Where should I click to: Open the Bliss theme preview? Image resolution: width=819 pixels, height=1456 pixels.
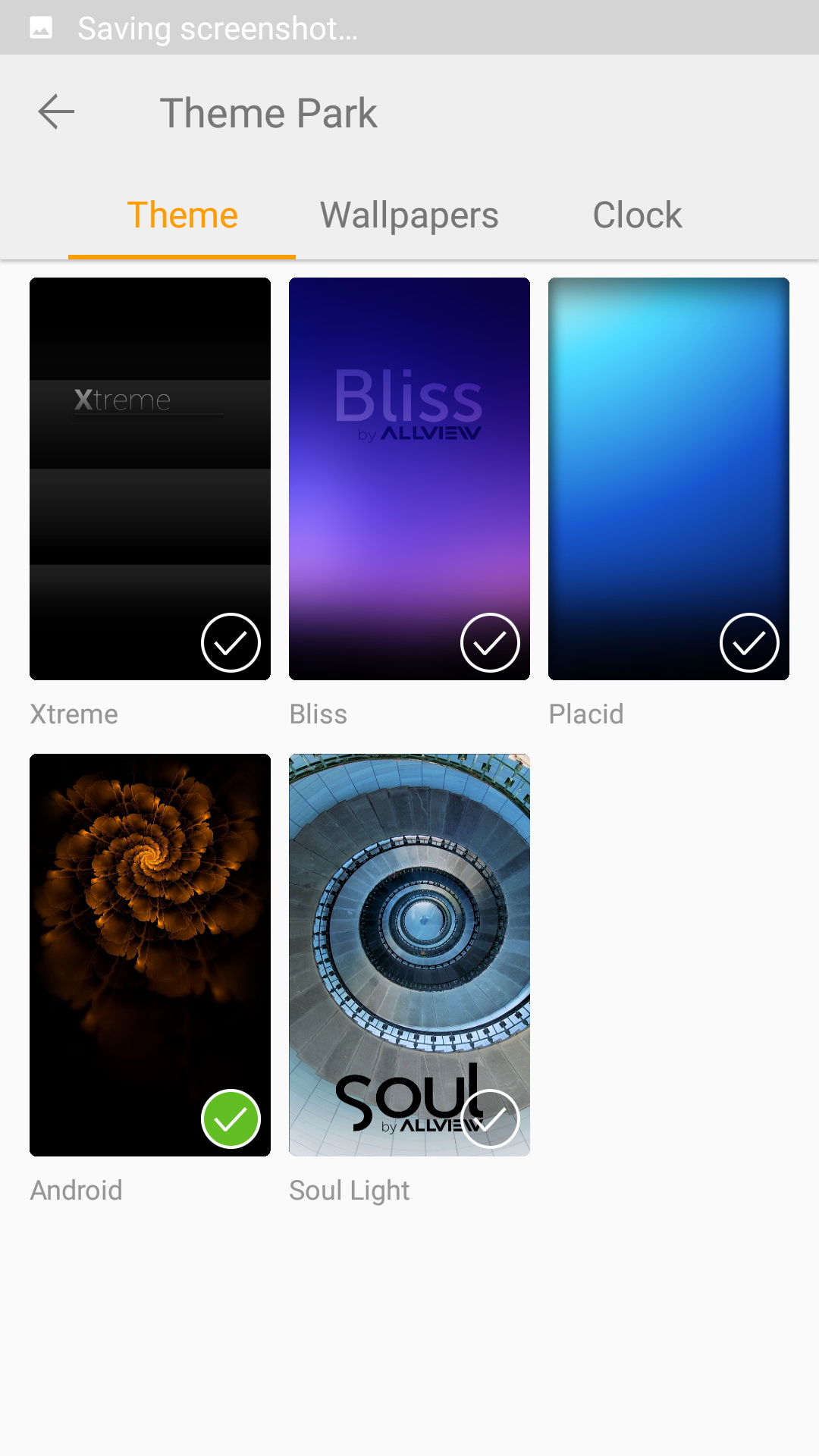click(x=409, y=479)
